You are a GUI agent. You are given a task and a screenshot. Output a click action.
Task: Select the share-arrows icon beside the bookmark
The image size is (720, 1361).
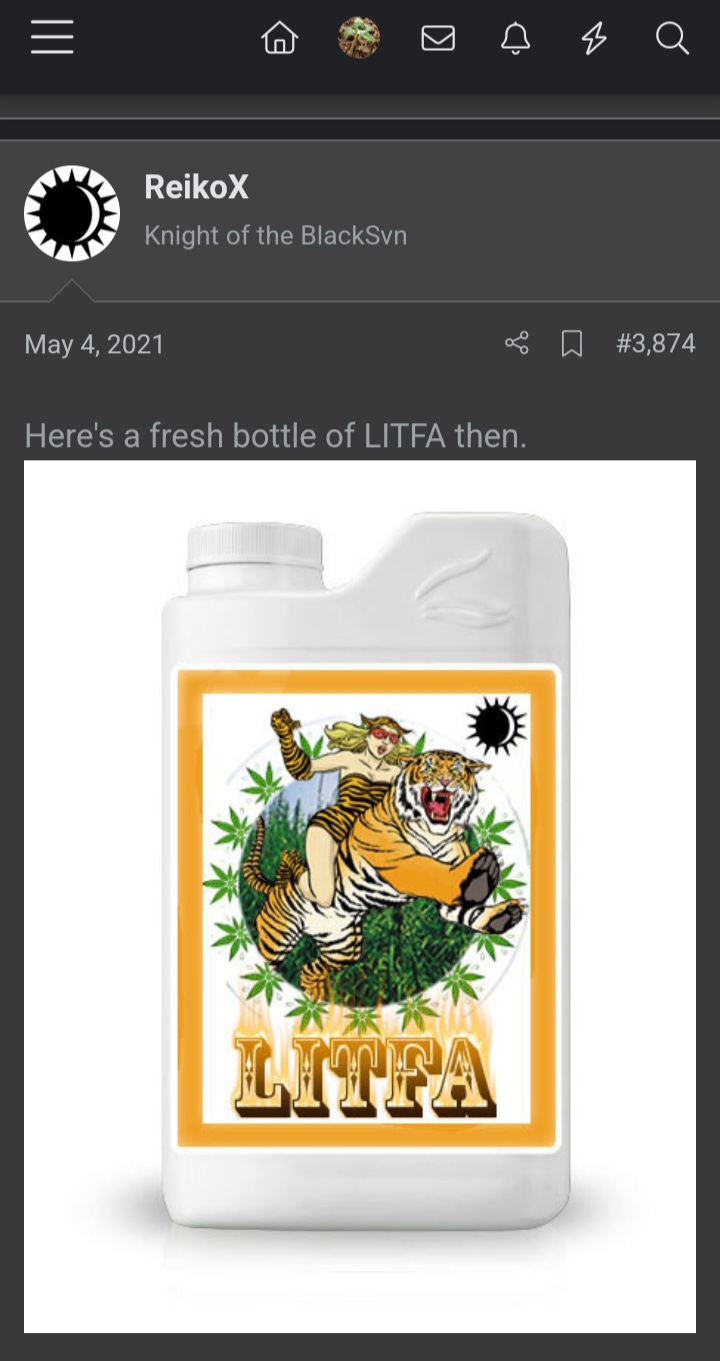(x=516, y=343)
